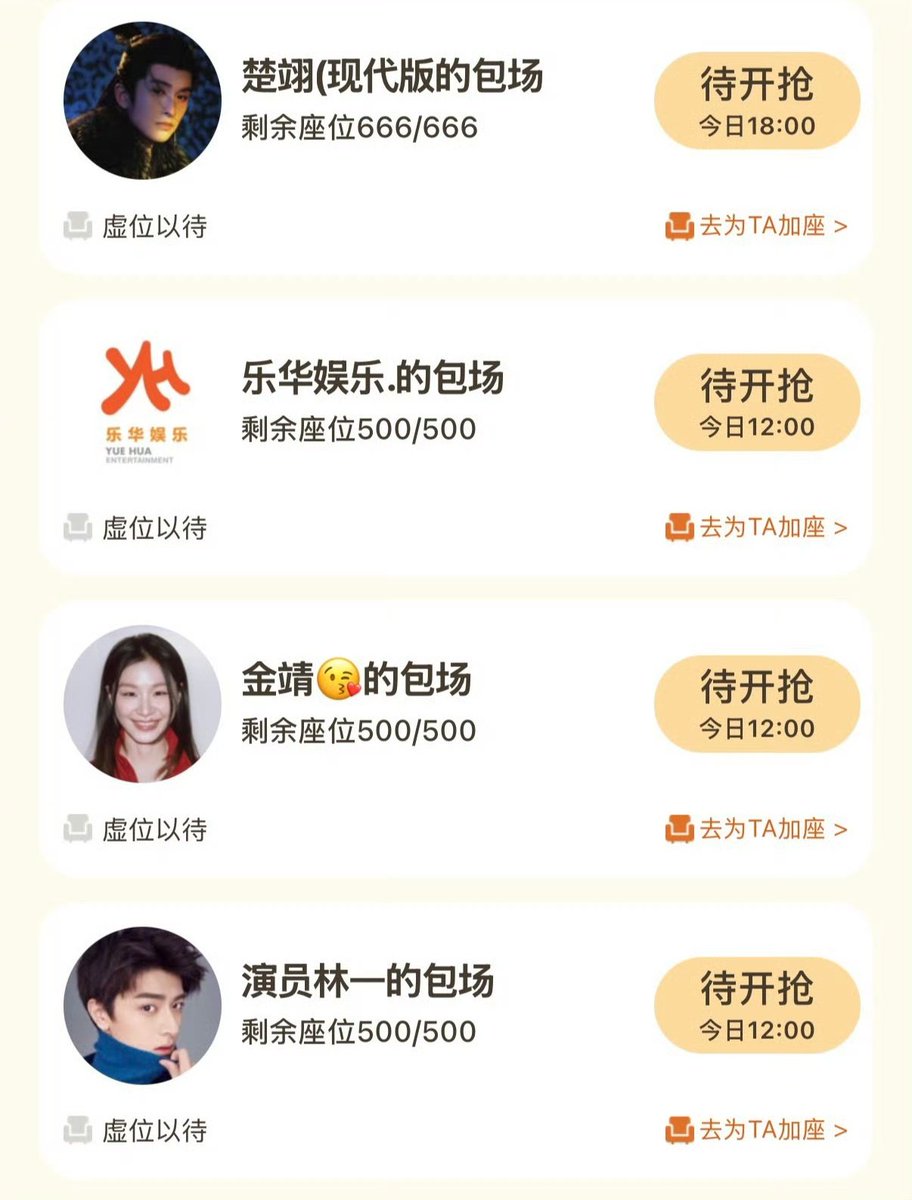The image size is (912, 1200).
Task: Tap 待开抢 button for 金靖 screening
Action: (757, 704)
